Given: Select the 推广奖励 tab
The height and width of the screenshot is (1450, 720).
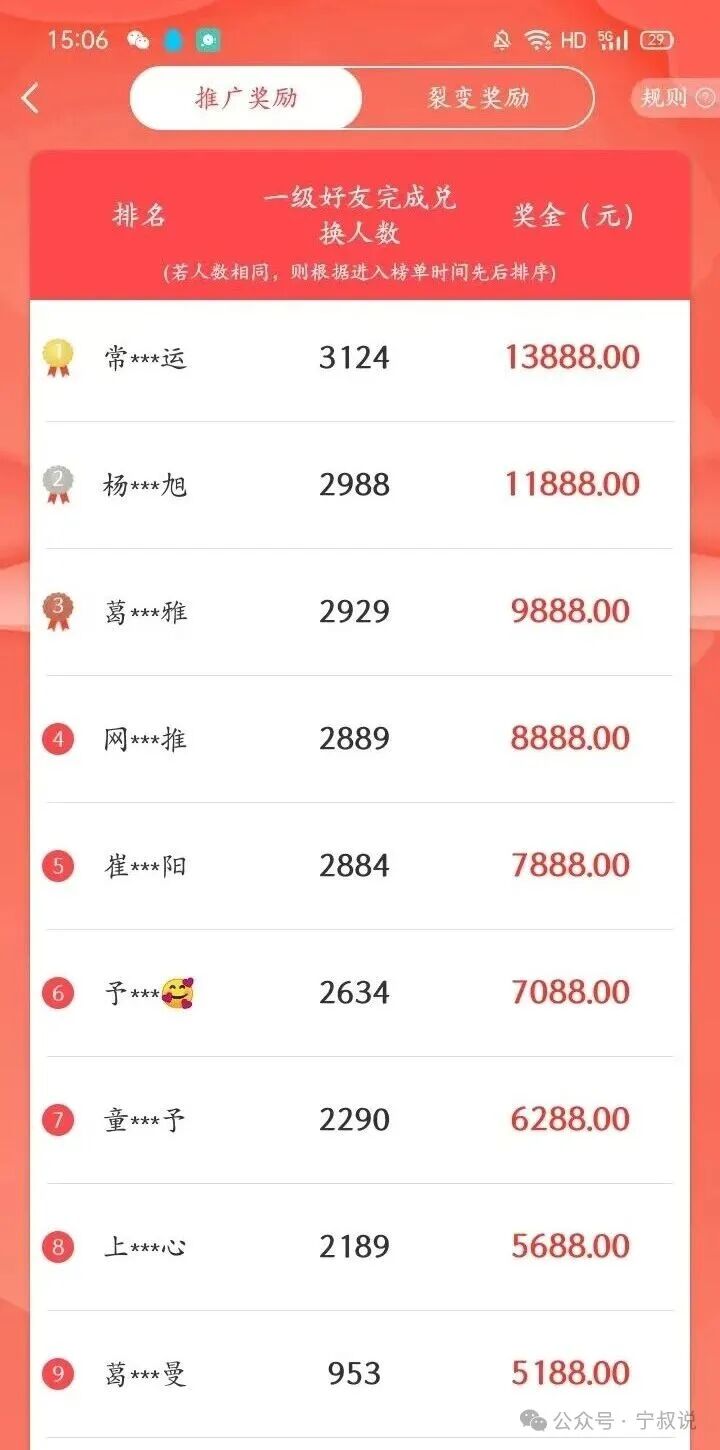Looking at the screenshot, I should 246,98.
